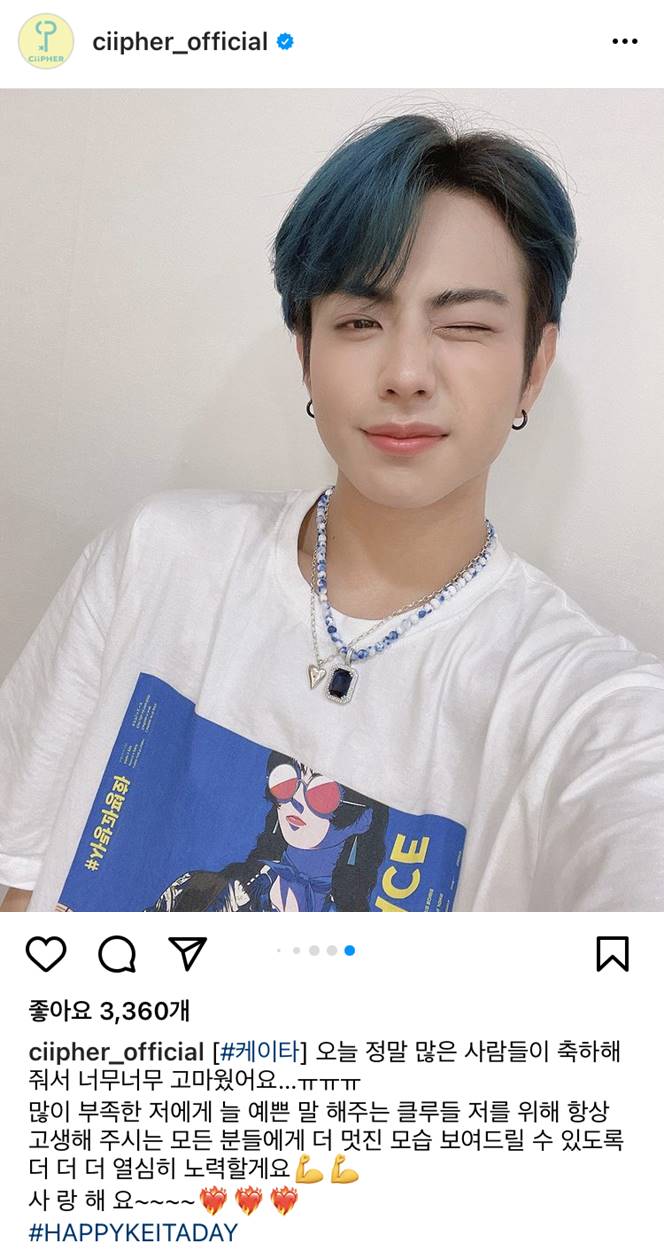Open ciipher_official username in post header
Viewport: 664px width, 1257px height.
(180, 42)
